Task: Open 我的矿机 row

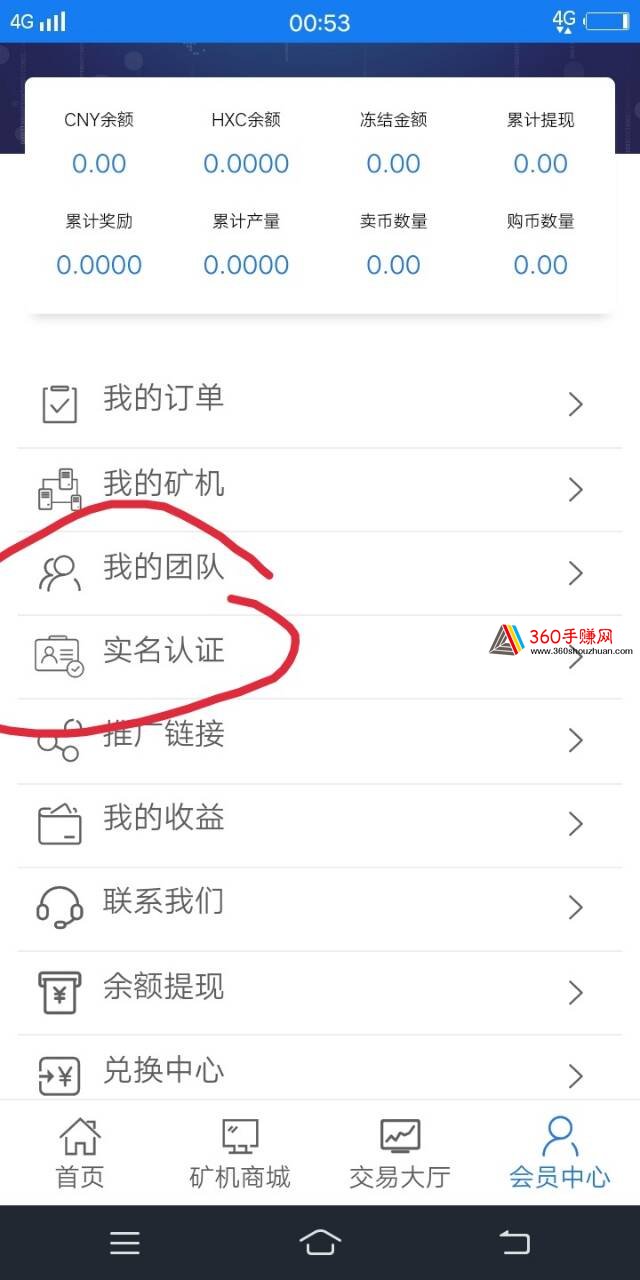Action: 320,488
